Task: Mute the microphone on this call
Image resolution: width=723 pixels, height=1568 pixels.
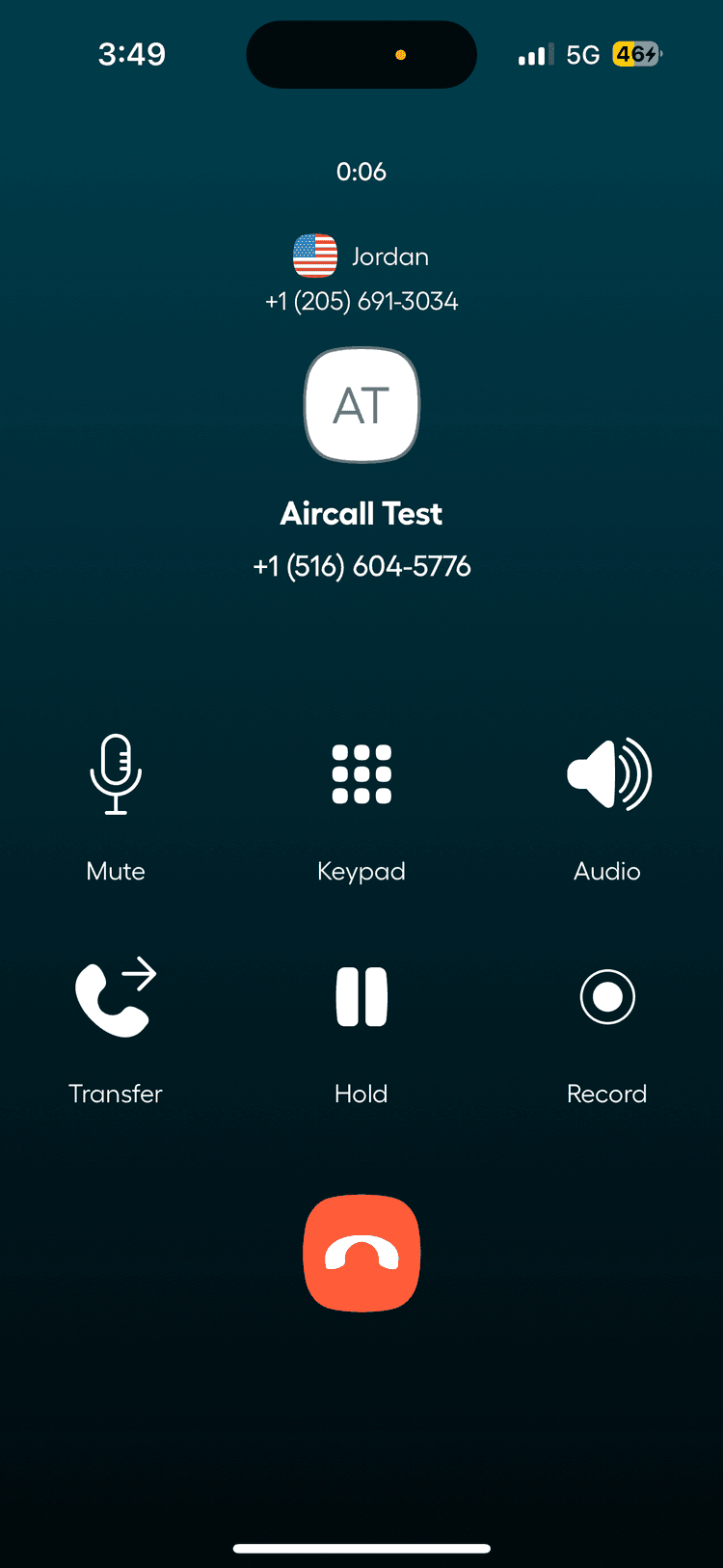Action: tap(116, 774)
